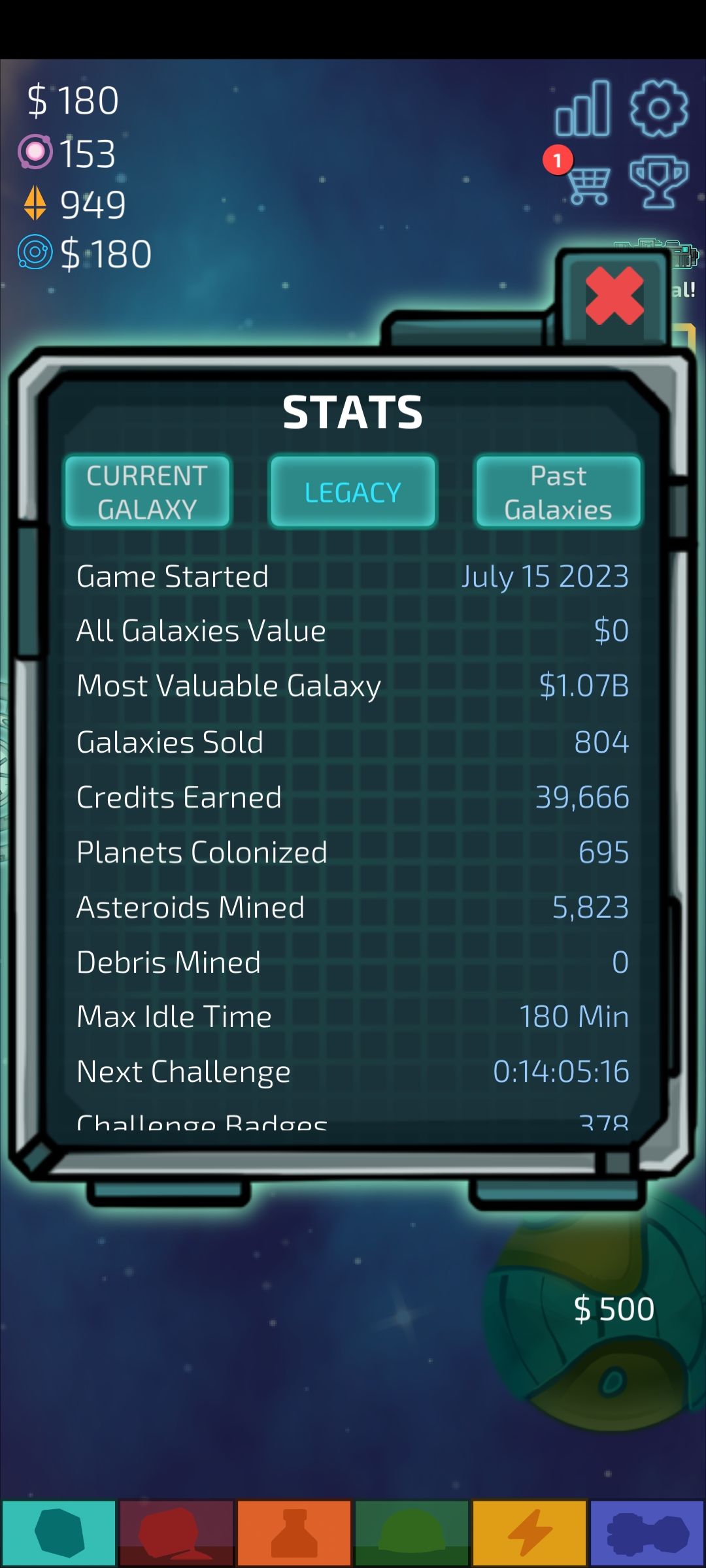Screen dimensions: 706x1568
Task: Select the Legacy stats tab
Action: pyautogui.click(x=353, y=492)
